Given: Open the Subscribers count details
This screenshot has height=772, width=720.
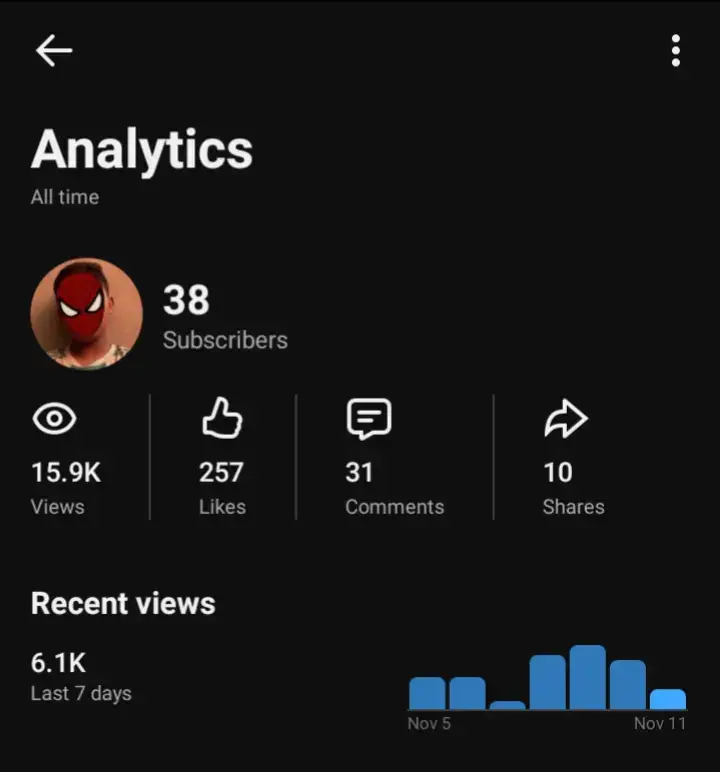Looking at the screenshot, I should (x=226, y=340).
